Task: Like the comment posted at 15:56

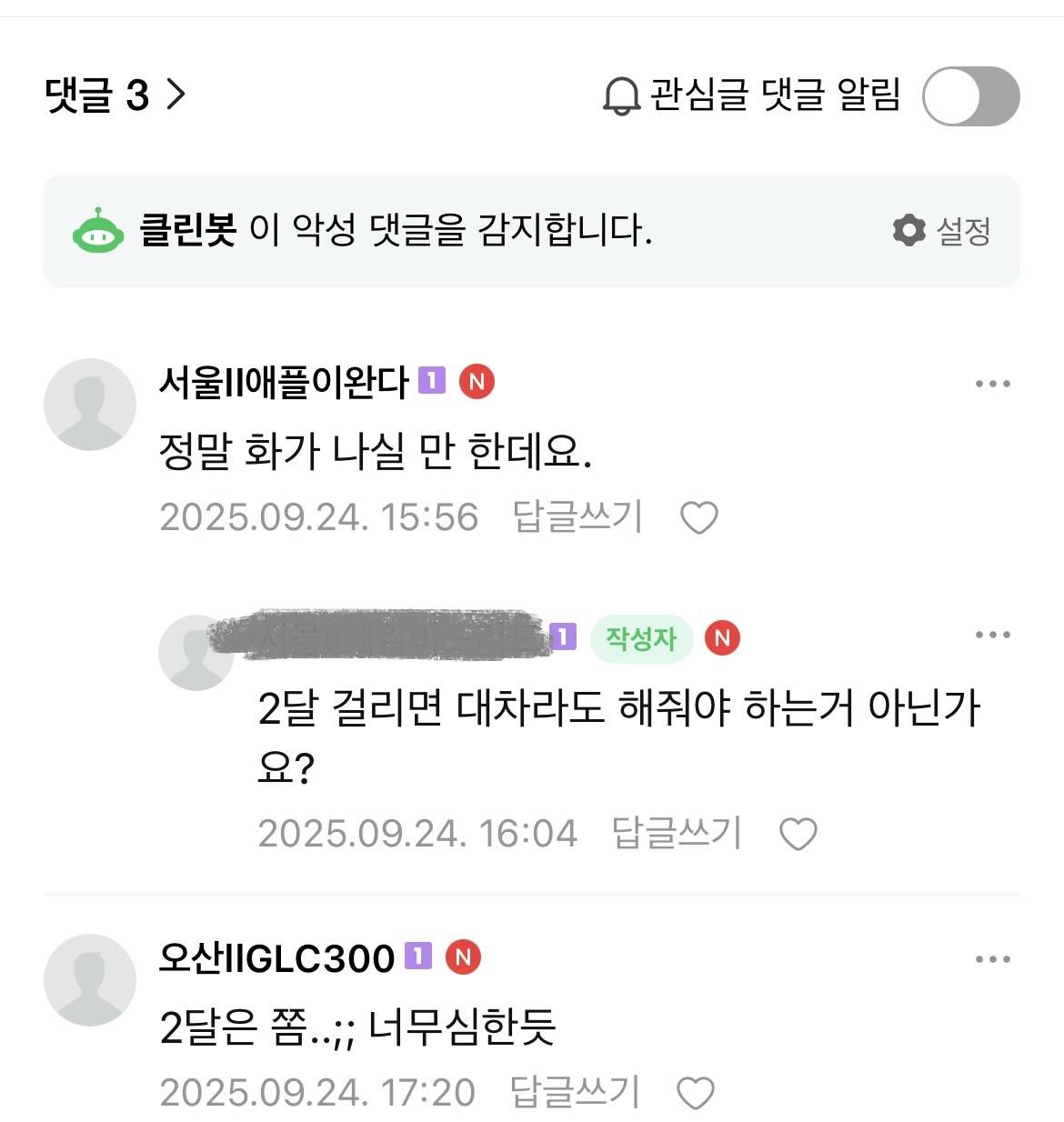Action: [x=698, y=518]
